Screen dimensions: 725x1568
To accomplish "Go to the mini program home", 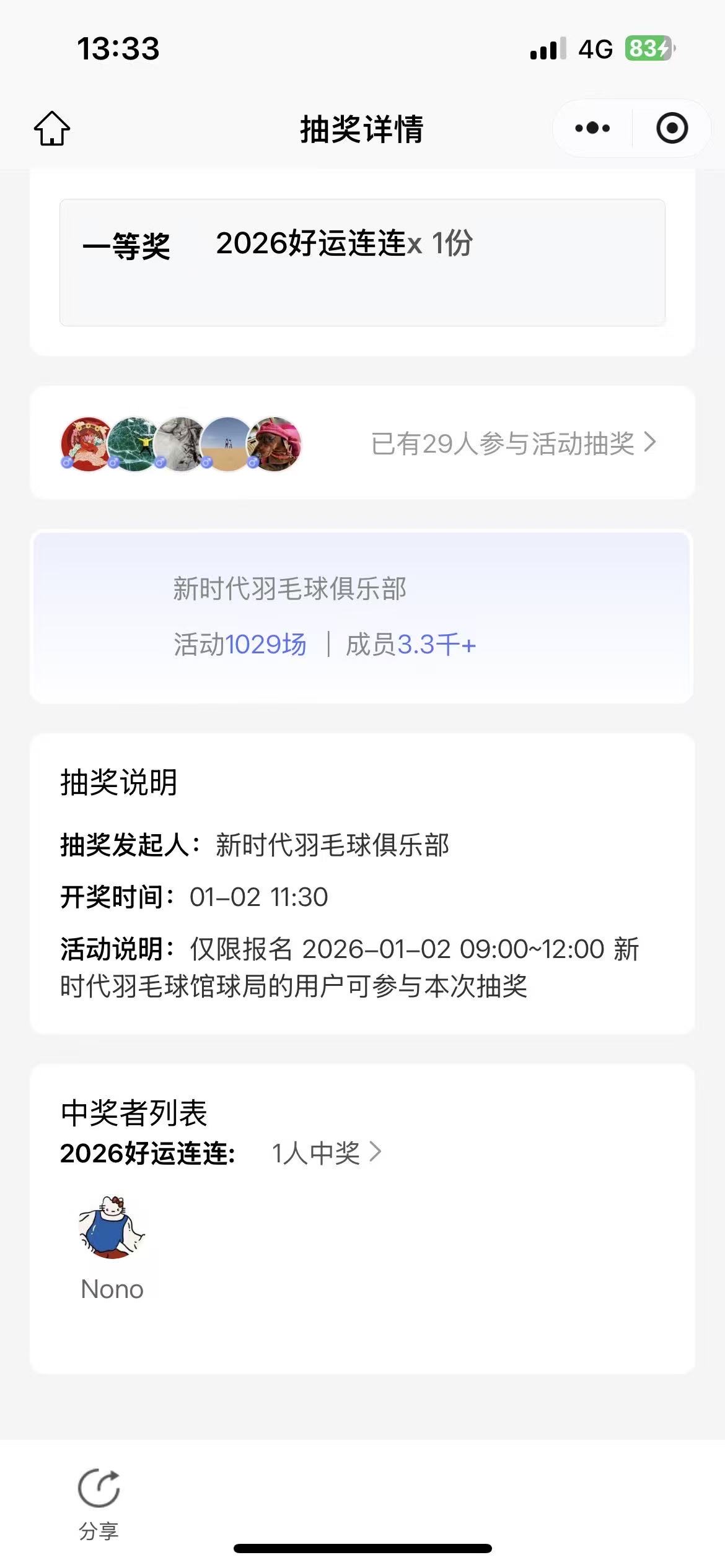I will (52, 128).
